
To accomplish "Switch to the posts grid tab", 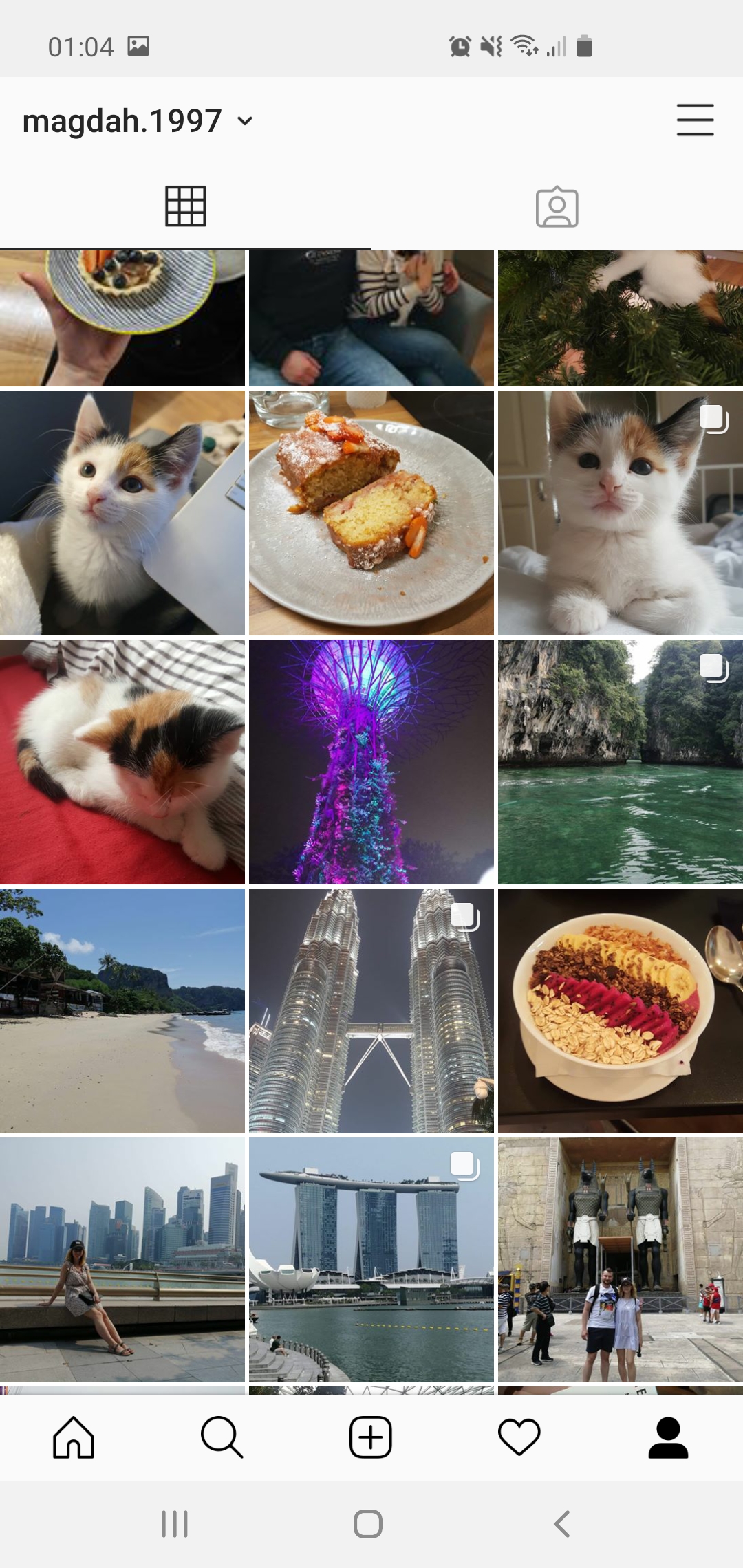I will (186, 206).
